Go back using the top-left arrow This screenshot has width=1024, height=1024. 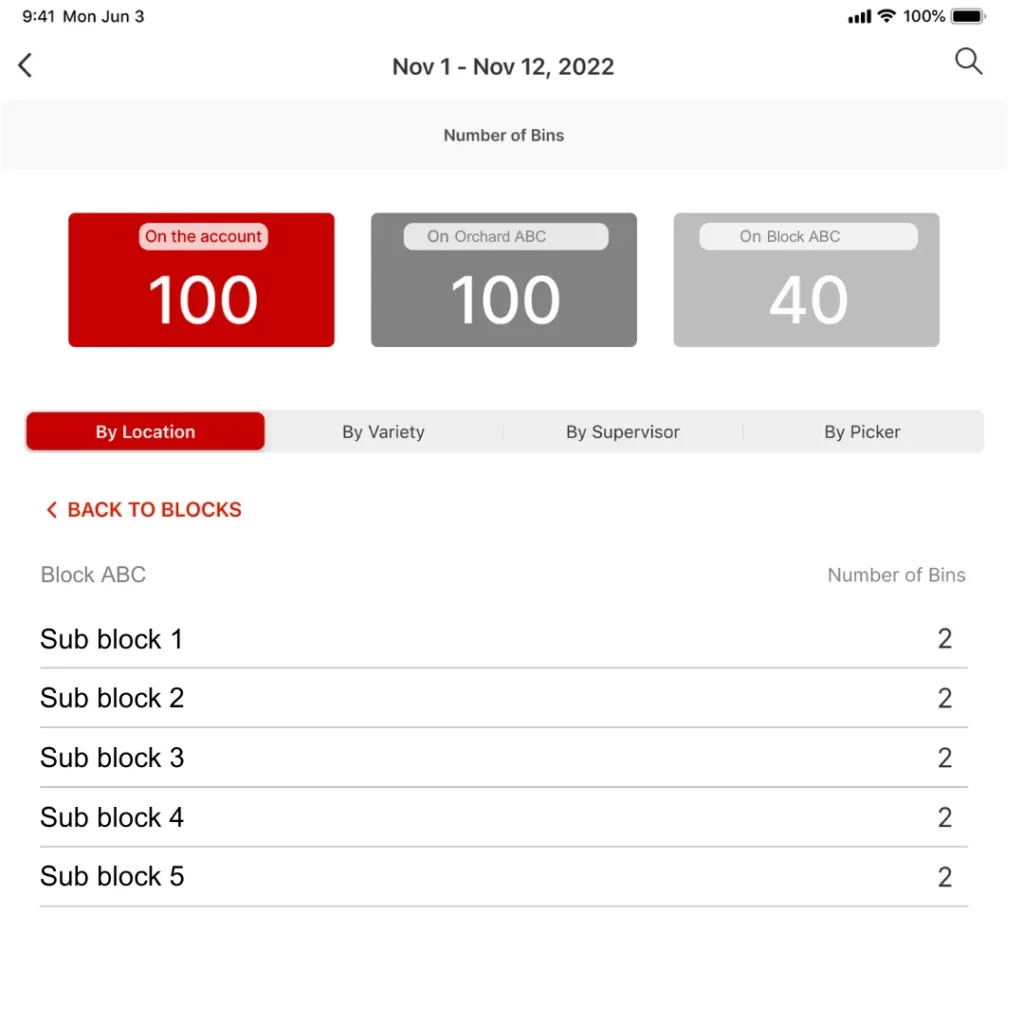[x=26, y=66]
